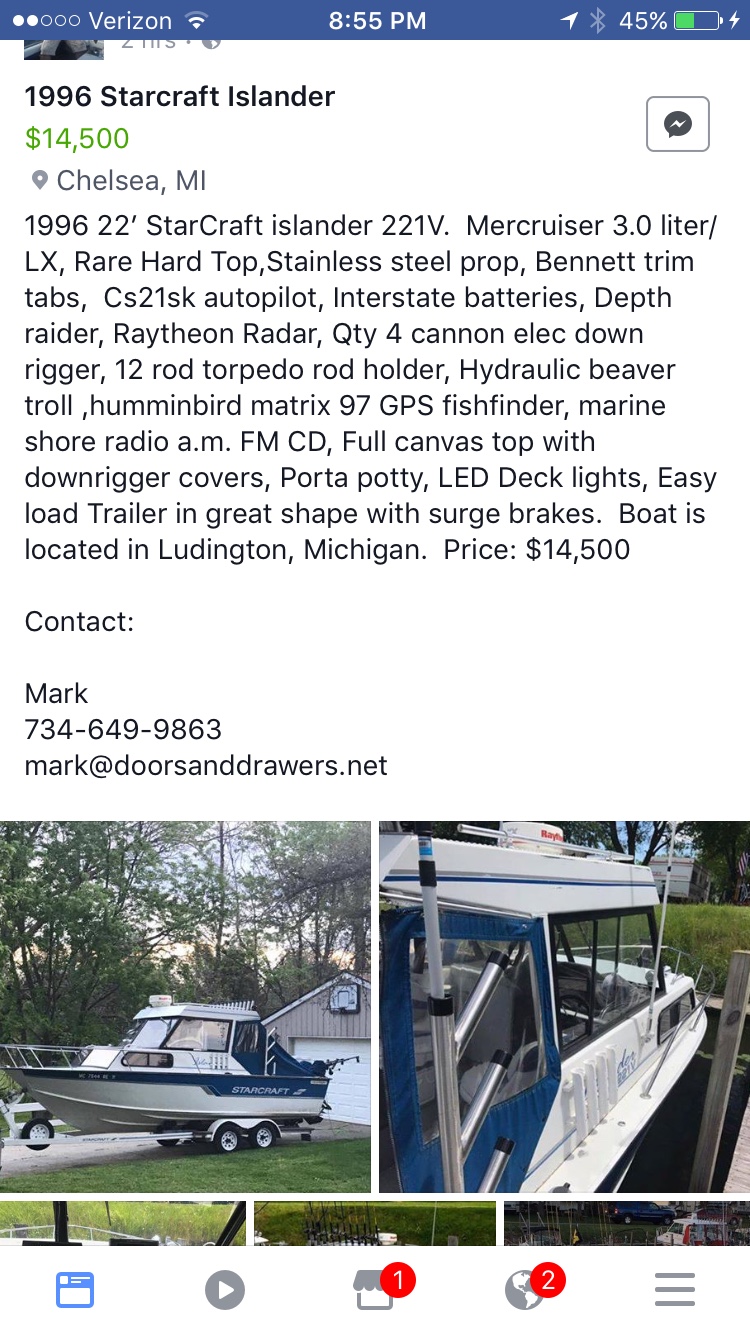This screenshot has width=750, height=1334.
Task: Message the seller via Messenger icon
Action: [x=678, y=124]
